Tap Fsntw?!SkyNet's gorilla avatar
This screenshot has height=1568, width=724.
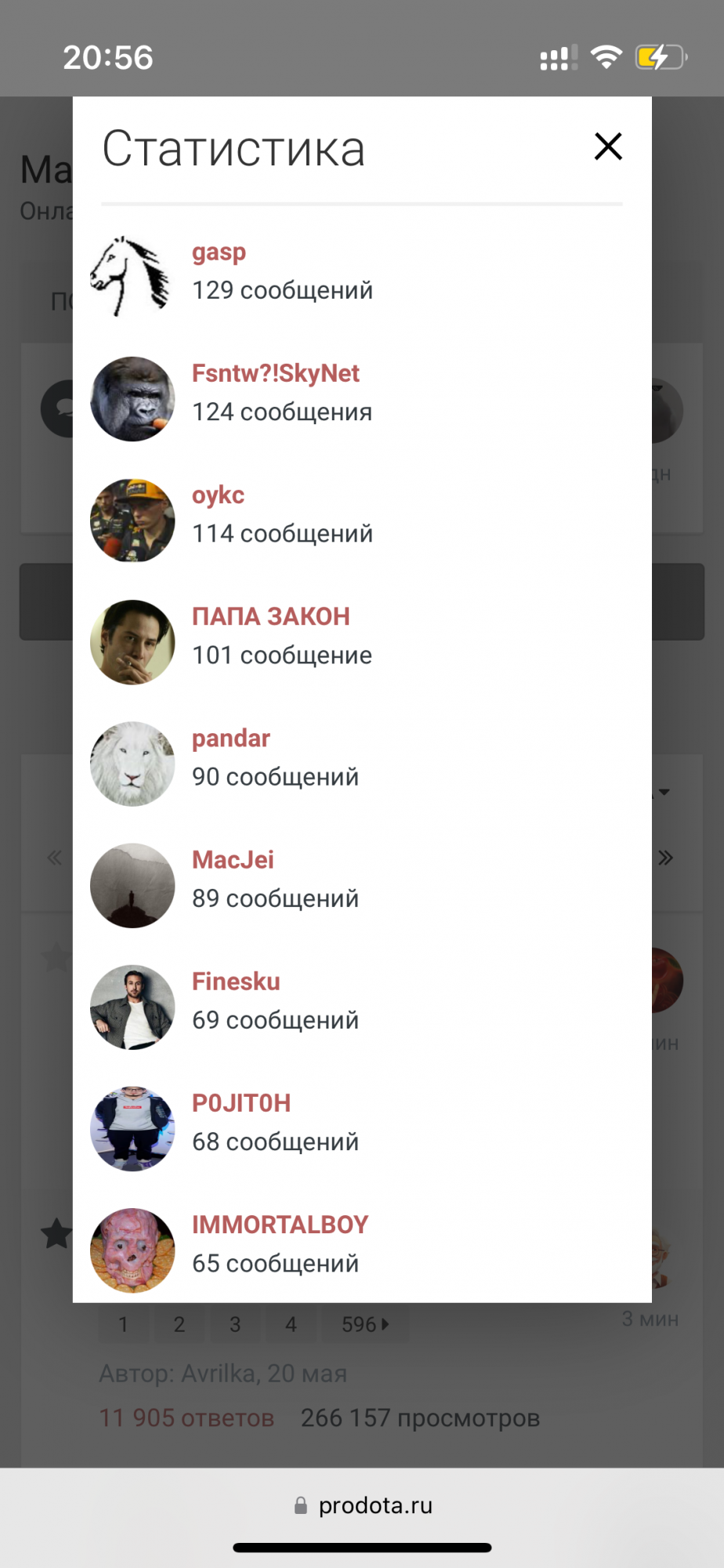[132, 399]
